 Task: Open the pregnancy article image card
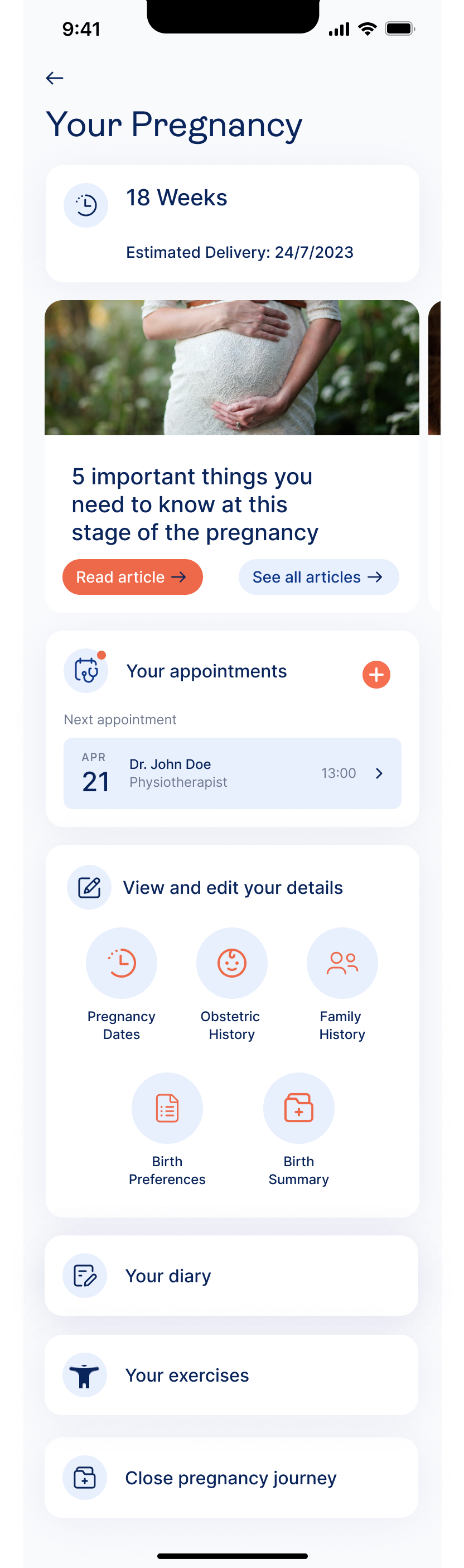(231, 368)
